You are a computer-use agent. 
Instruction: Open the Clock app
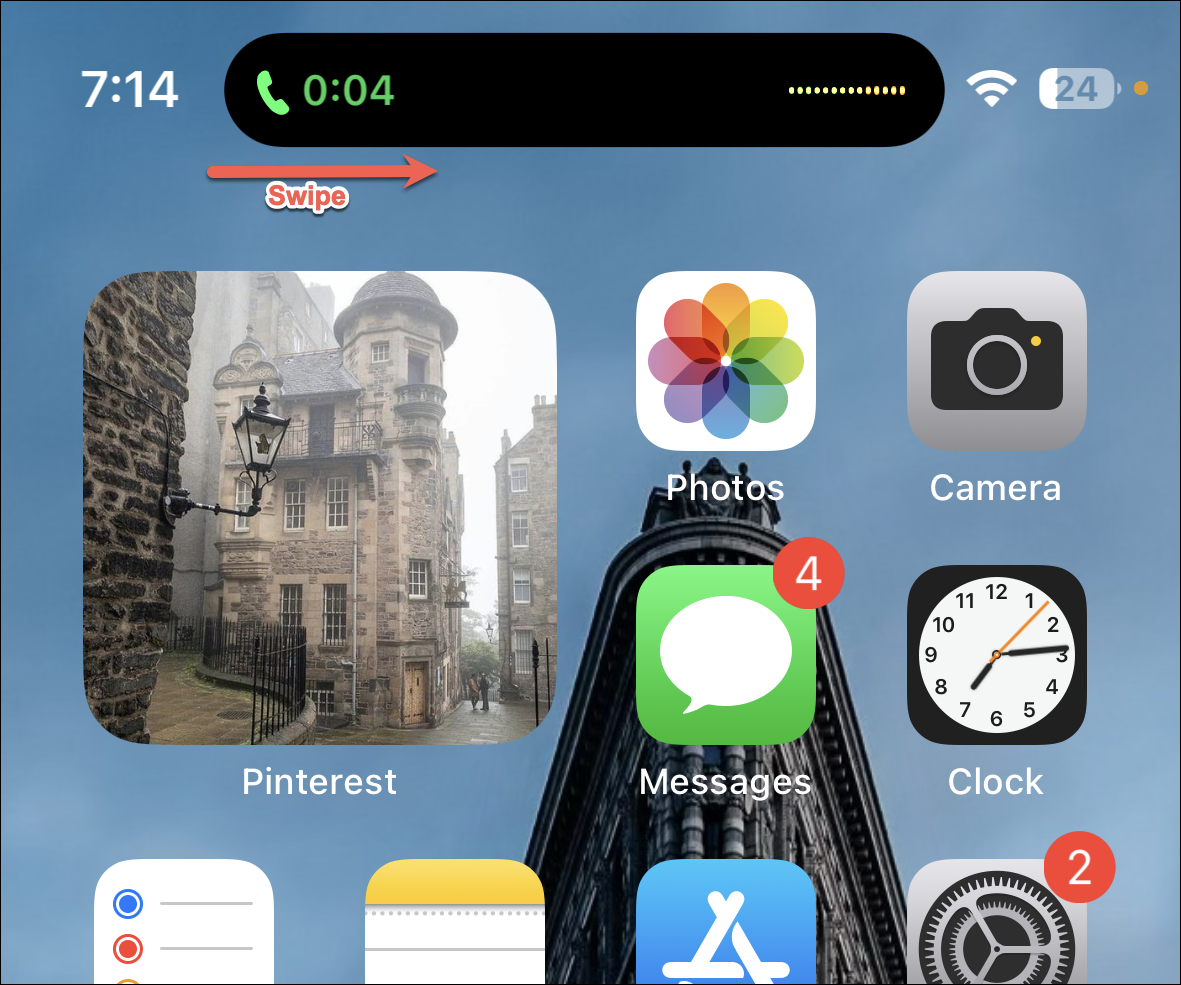point(996,654)
